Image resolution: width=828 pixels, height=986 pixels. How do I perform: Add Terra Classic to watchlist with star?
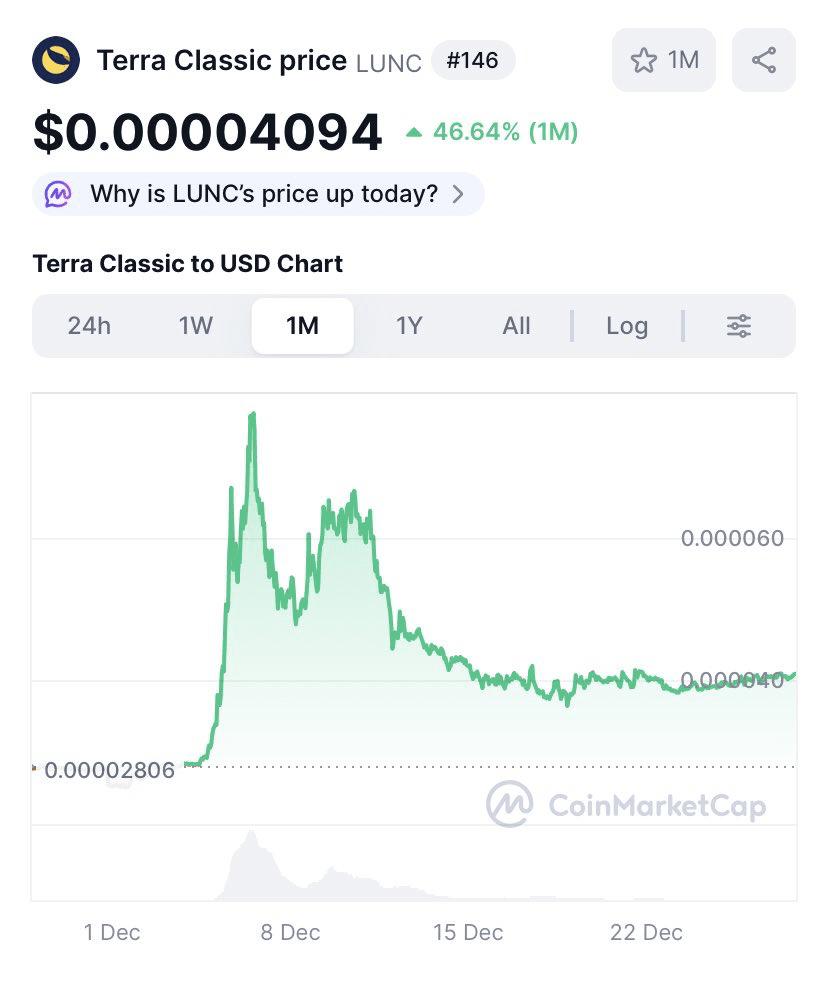pyautogui.click(x=663, y=60)
